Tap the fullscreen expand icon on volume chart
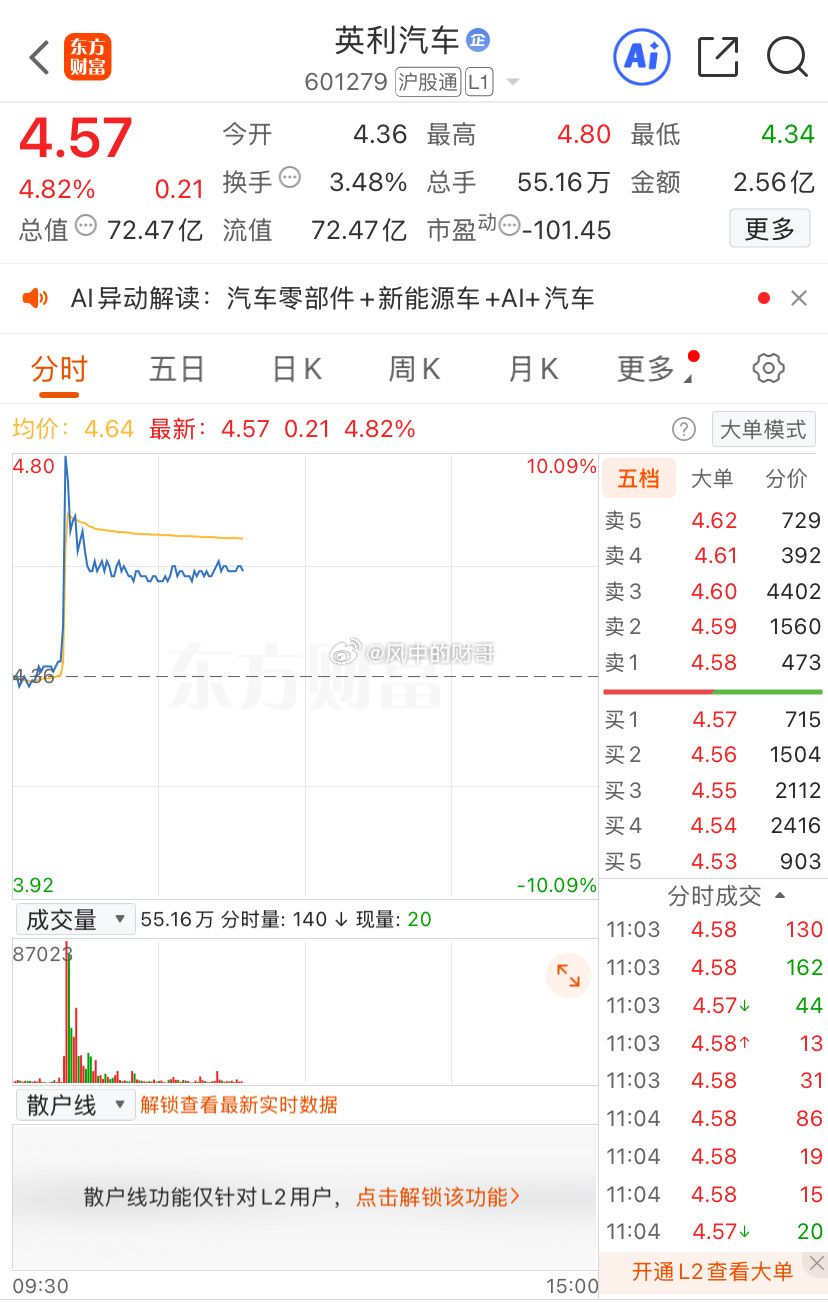 (x=568, y=975)
